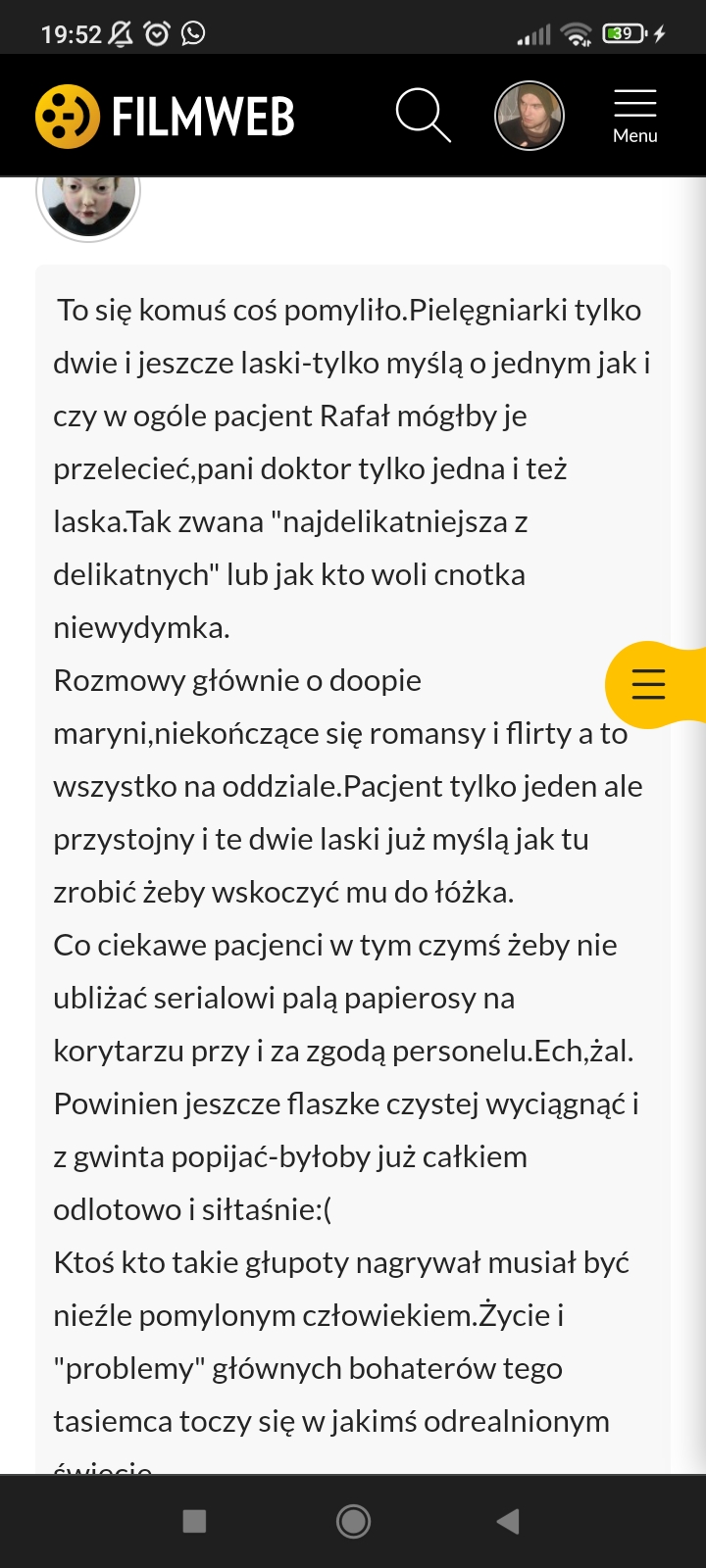The width and height of the screenshot is (706, 1568).
Task: Tap the yellow floating side menu button
Action: [649, 683]
